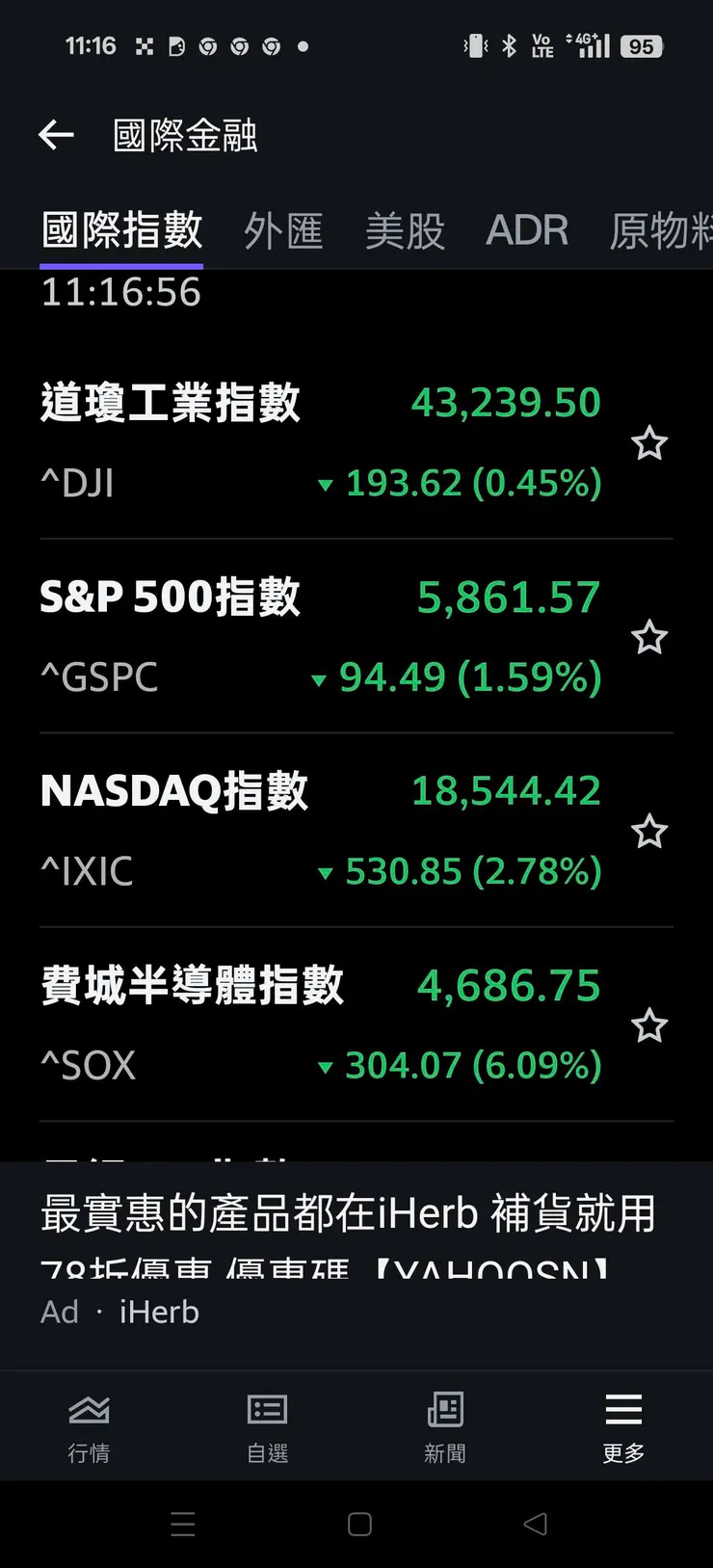
Task: Star the S&P 500指數 row
Action: 649,638
